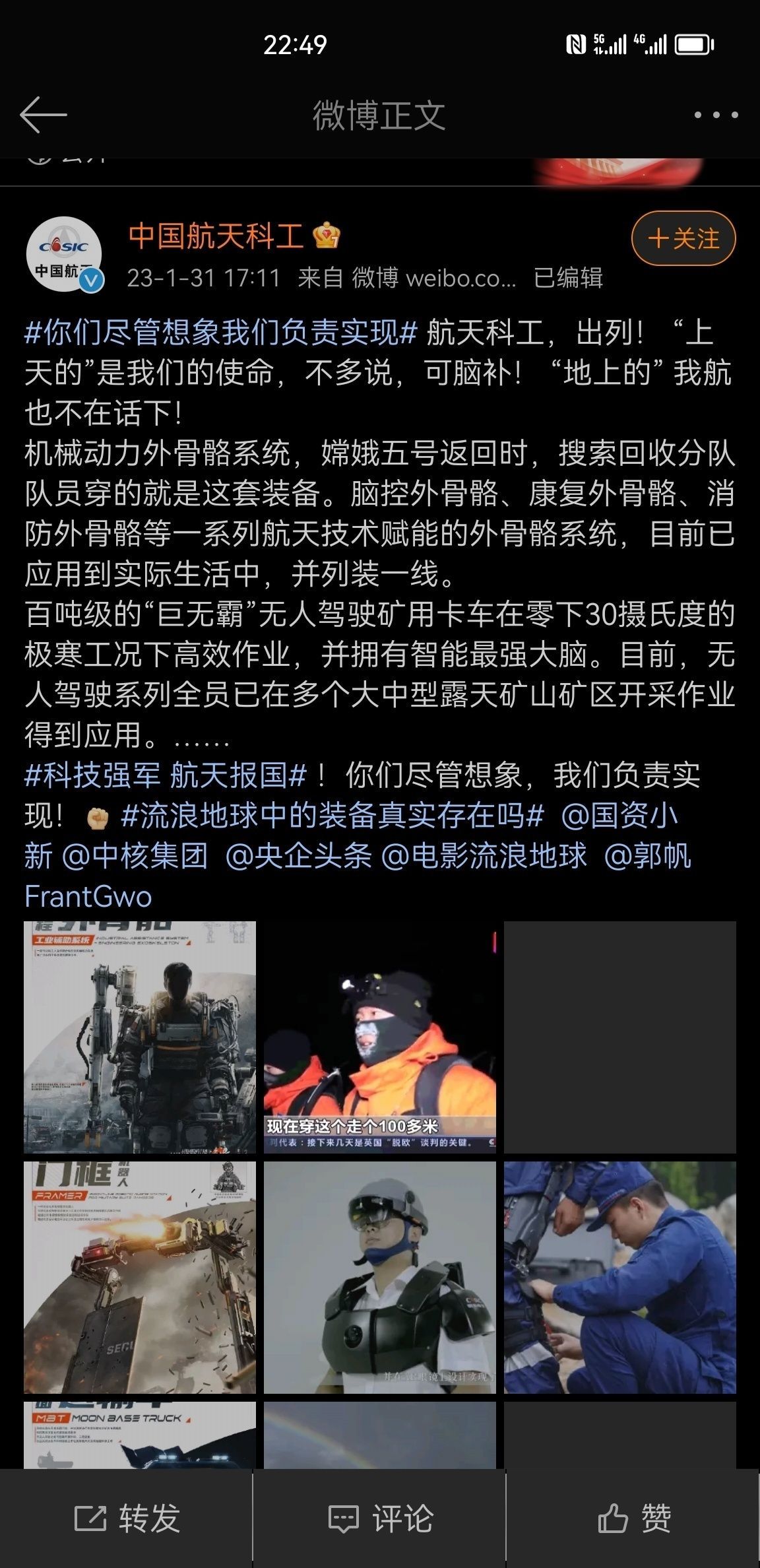Open the FRAMER robot poster image
This screenshot has height=1568, width=760.
point(140,1277)
